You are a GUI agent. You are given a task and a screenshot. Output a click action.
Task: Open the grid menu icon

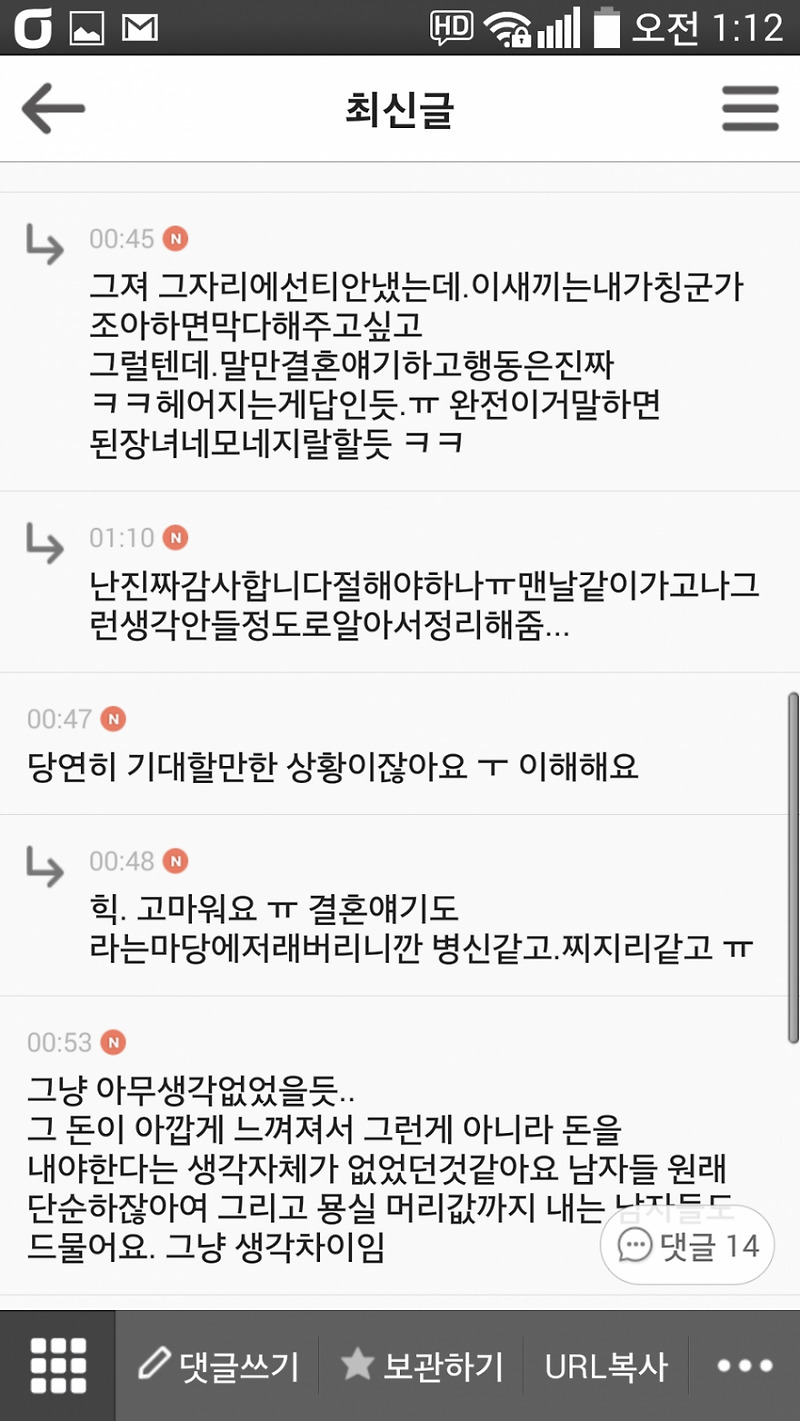tap(58, 1366)
